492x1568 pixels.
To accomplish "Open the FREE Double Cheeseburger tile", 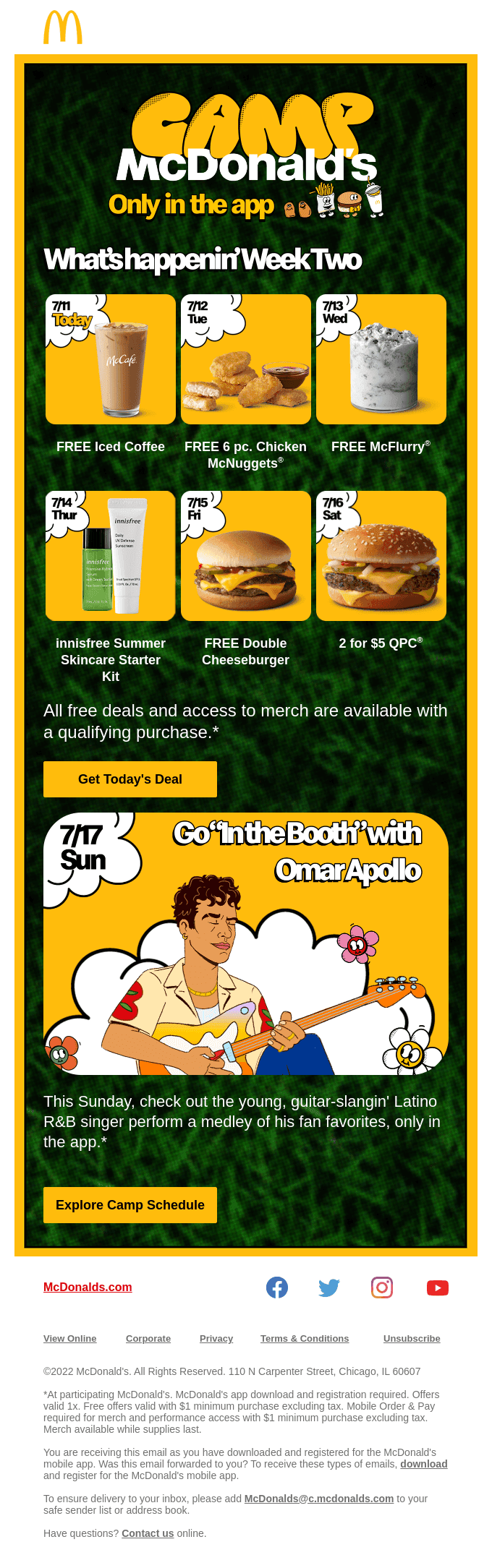I will (x=246, y=556).
